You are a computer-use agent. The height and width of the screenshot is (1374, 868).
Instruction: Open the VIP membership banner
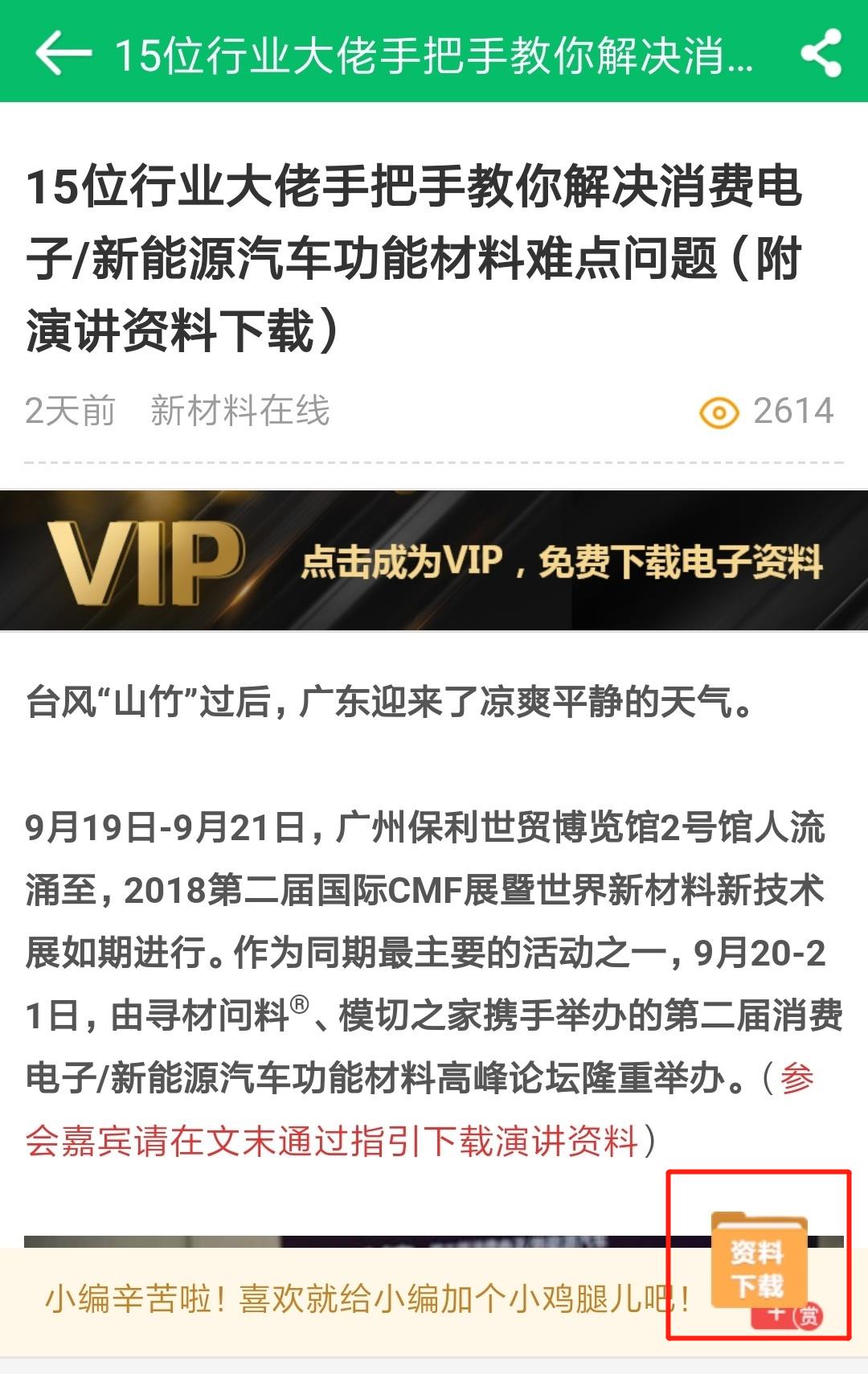coord(434,560)
